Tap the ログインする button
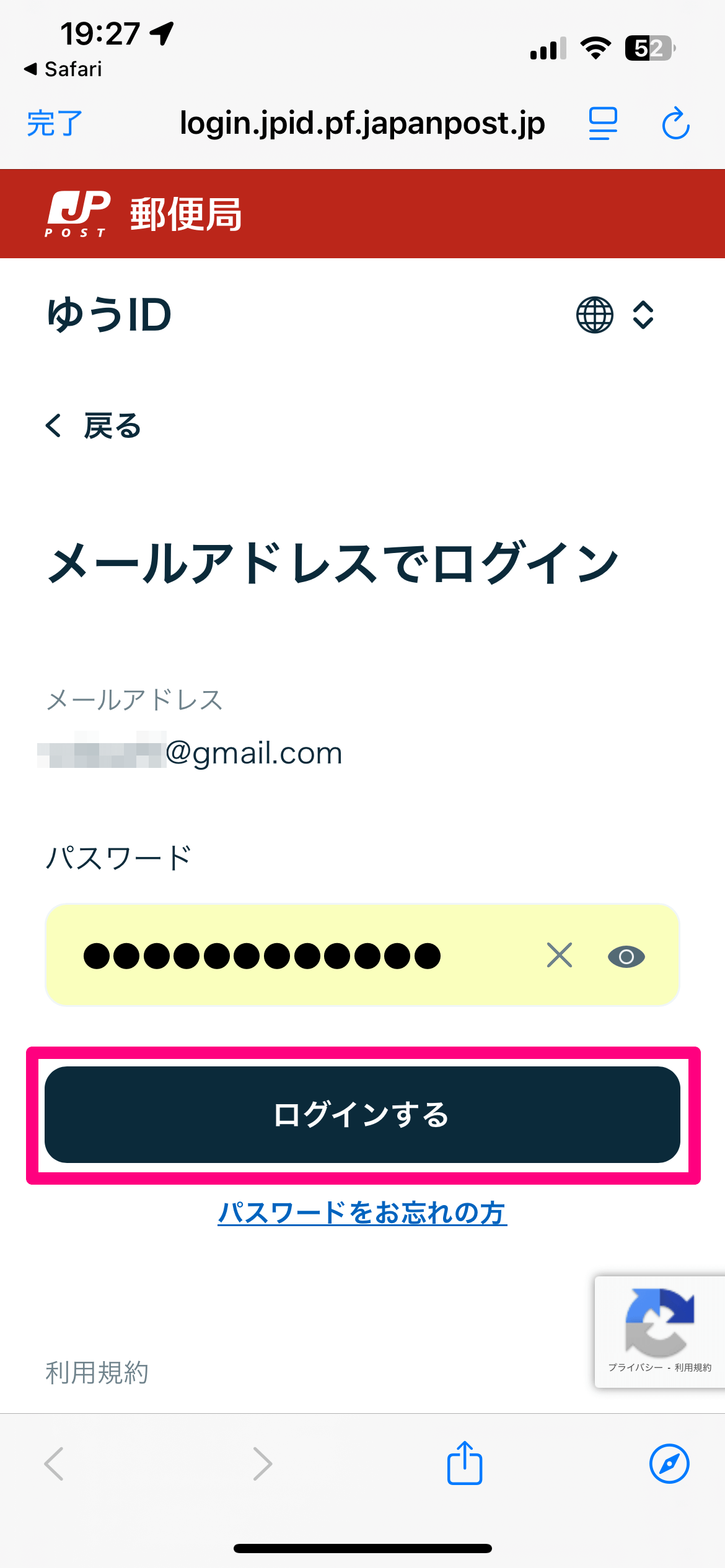Viewport: 725px width, 1568px height. [x=362, y=1115]
